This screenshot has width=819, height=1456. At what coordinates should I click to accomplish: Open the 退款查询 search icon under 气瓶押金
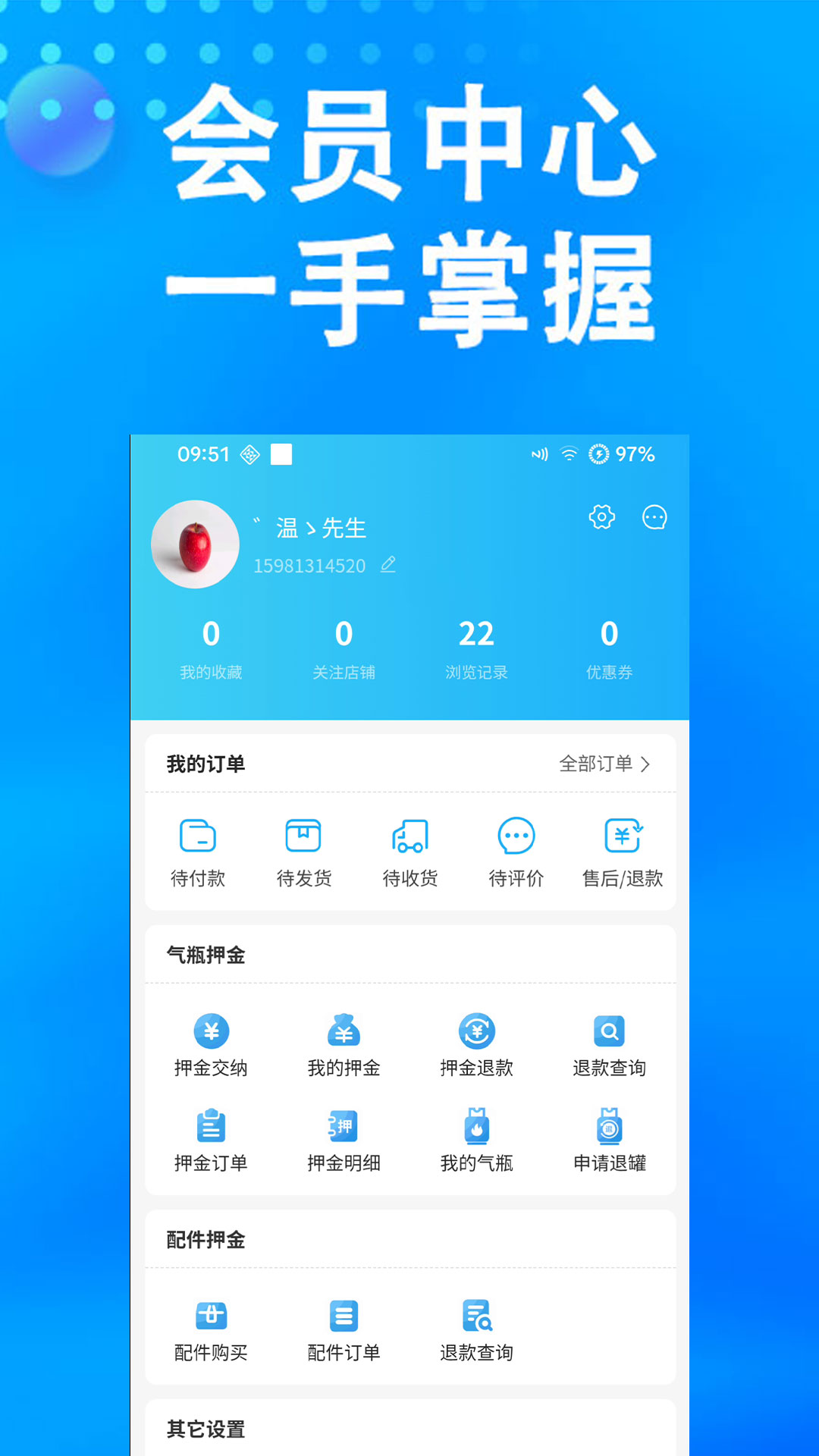point(608,1031)
